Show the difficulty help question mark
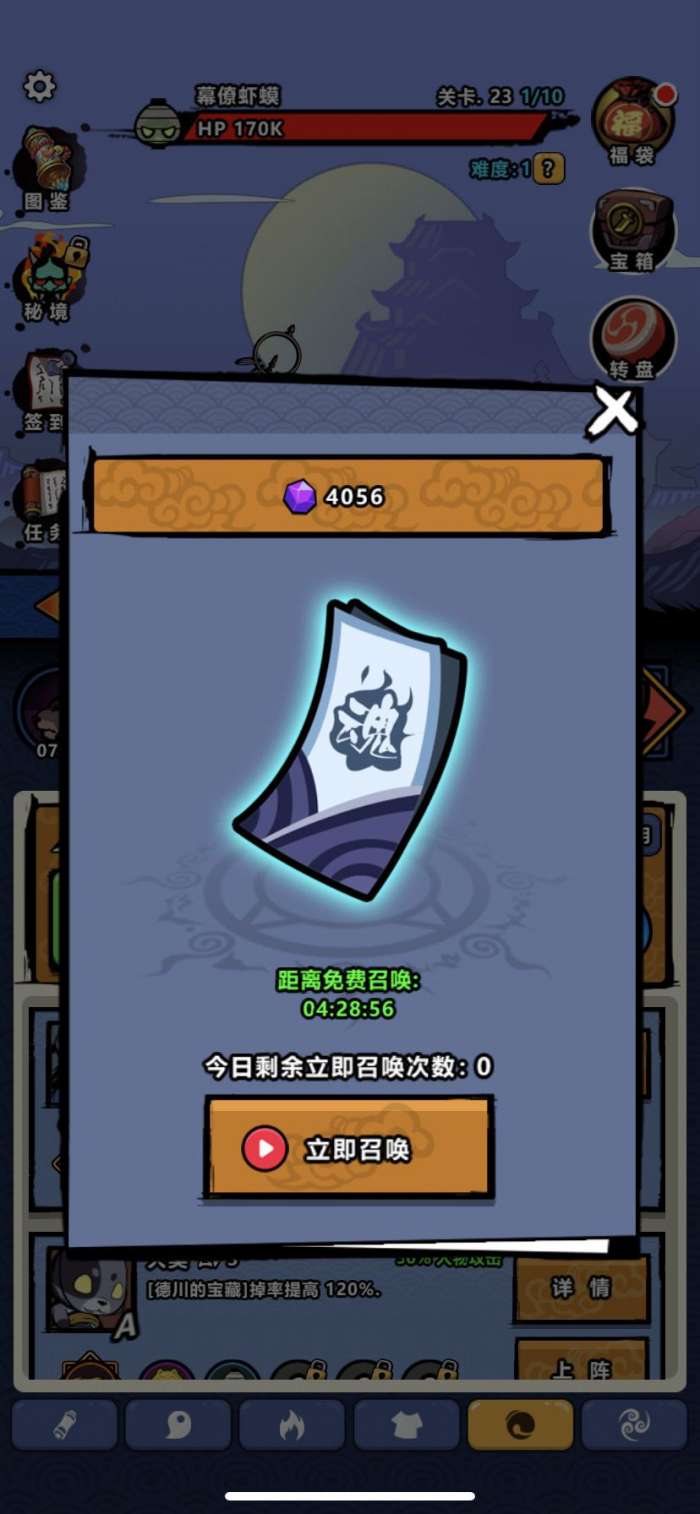The height and width of the screenshot is (1514, 700). tap(548, 168)
